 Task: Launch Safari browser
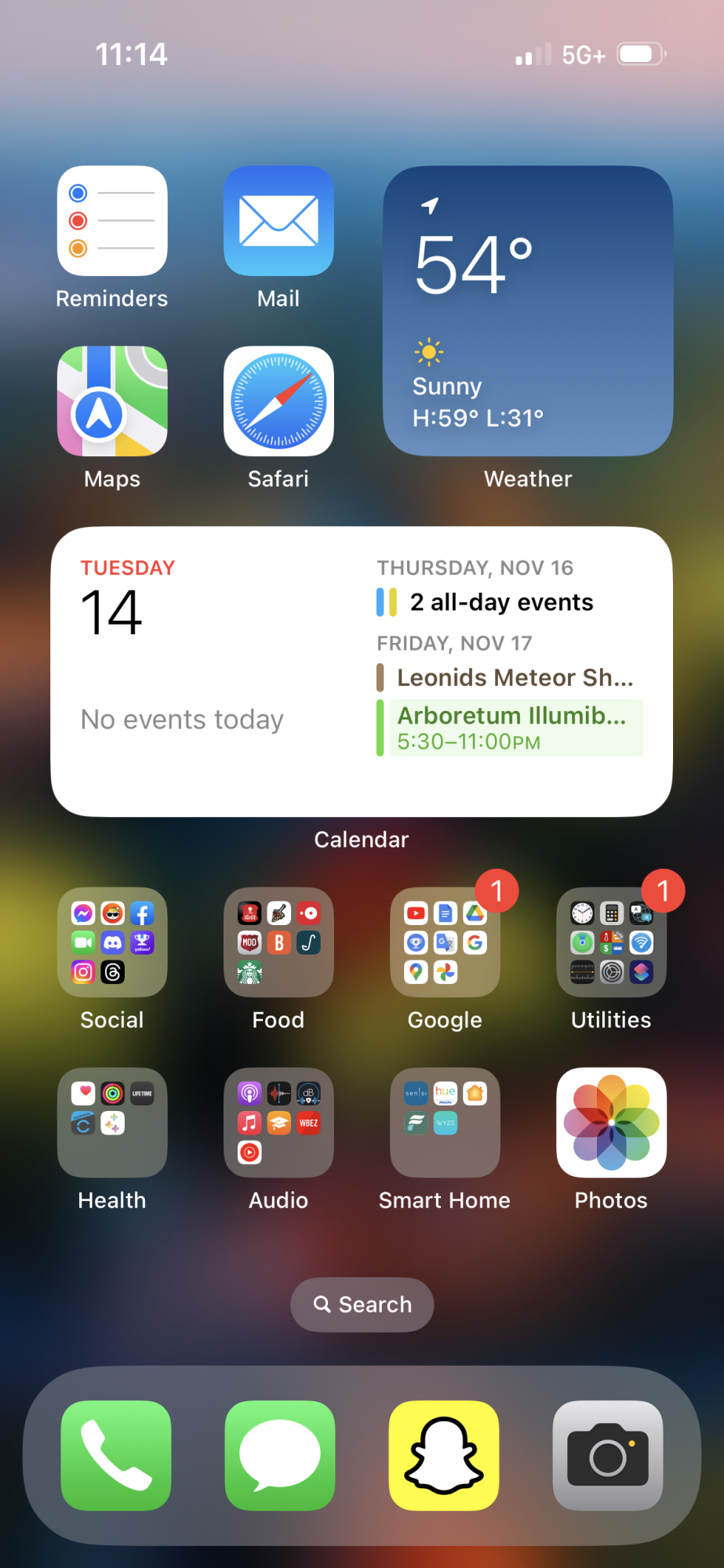click(x=278, y=401)
